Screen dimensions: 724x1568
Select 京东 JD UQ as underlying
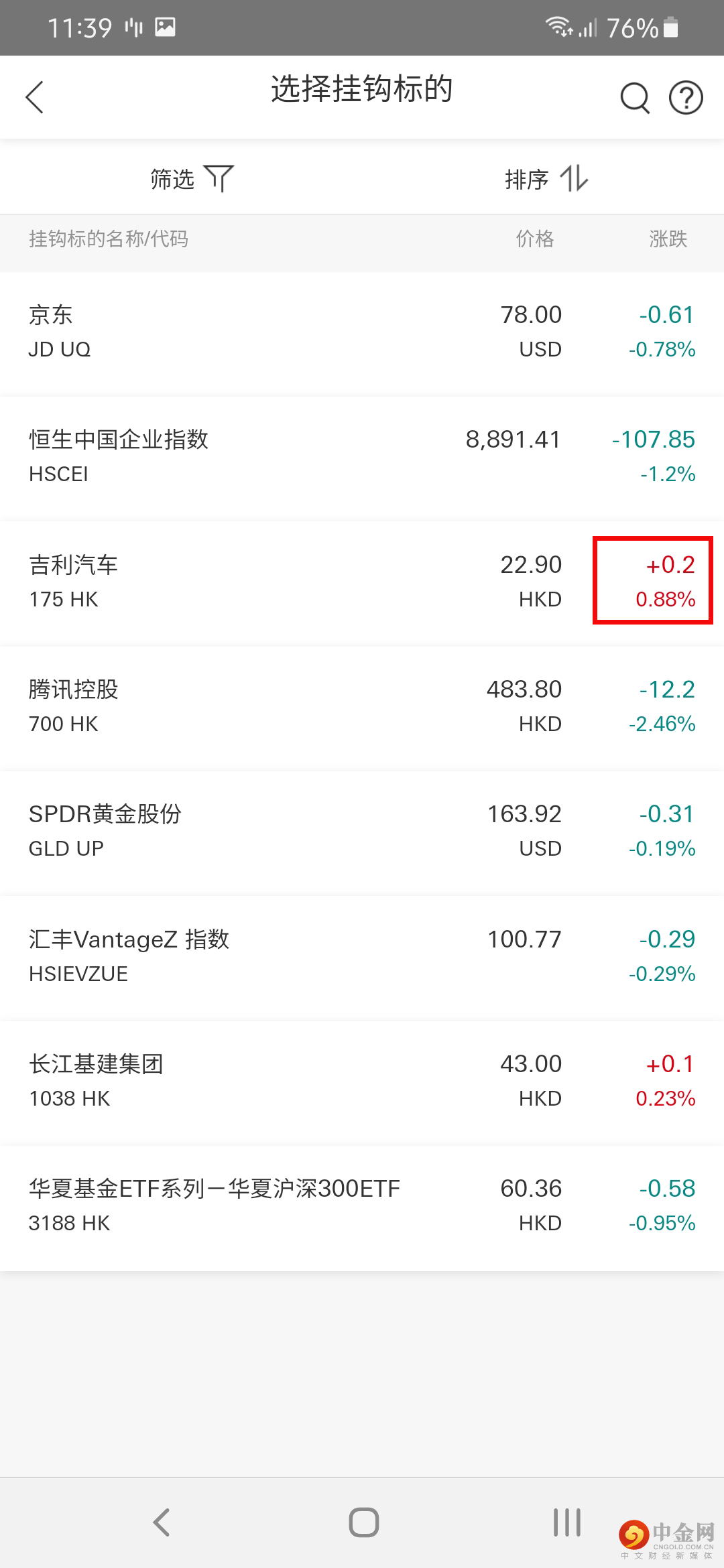[x=362, y=332]
